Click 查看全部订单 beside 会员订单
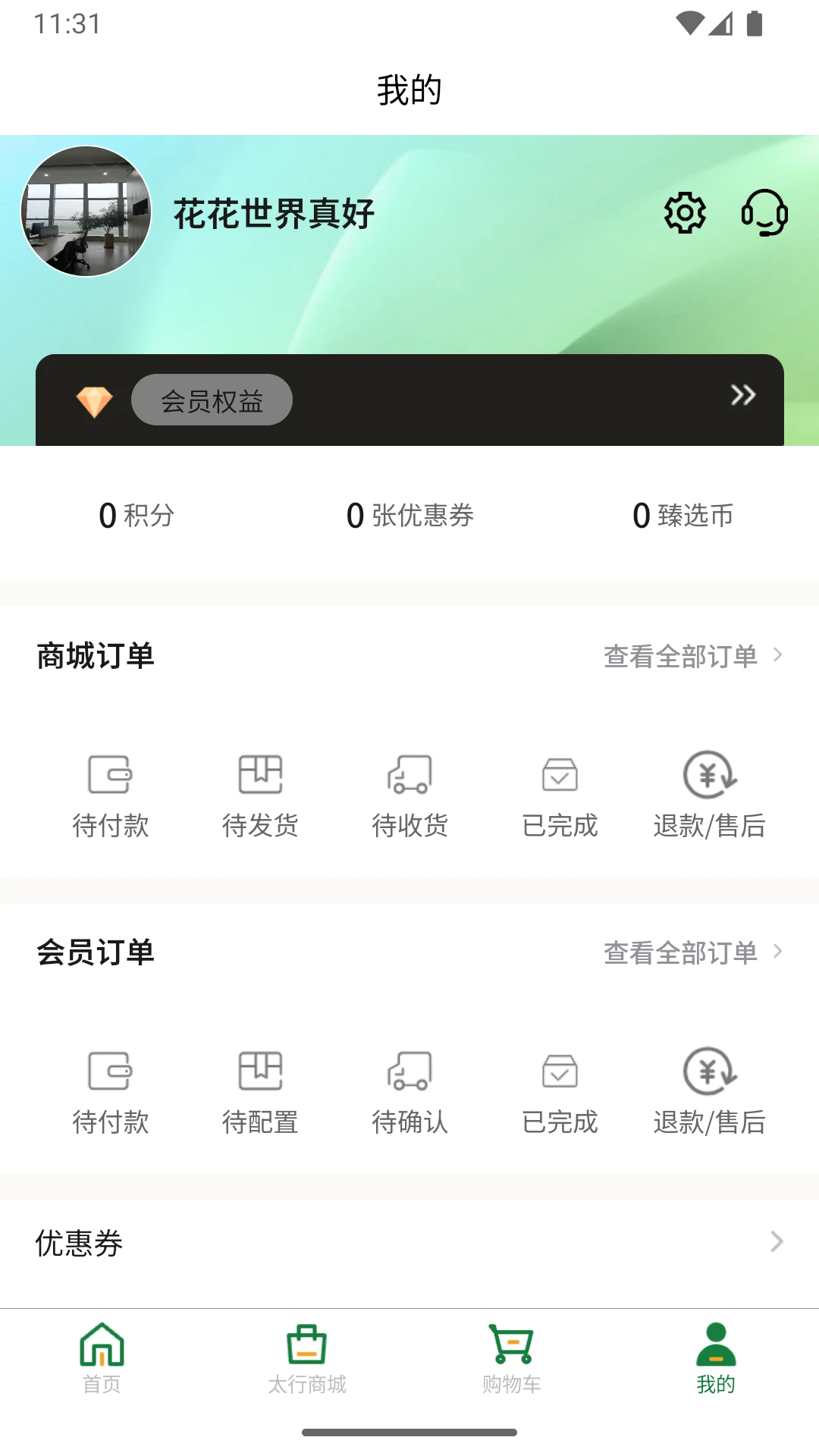Screen dimensions: 819x1456 pyautogui.click(x=680, y=953)
